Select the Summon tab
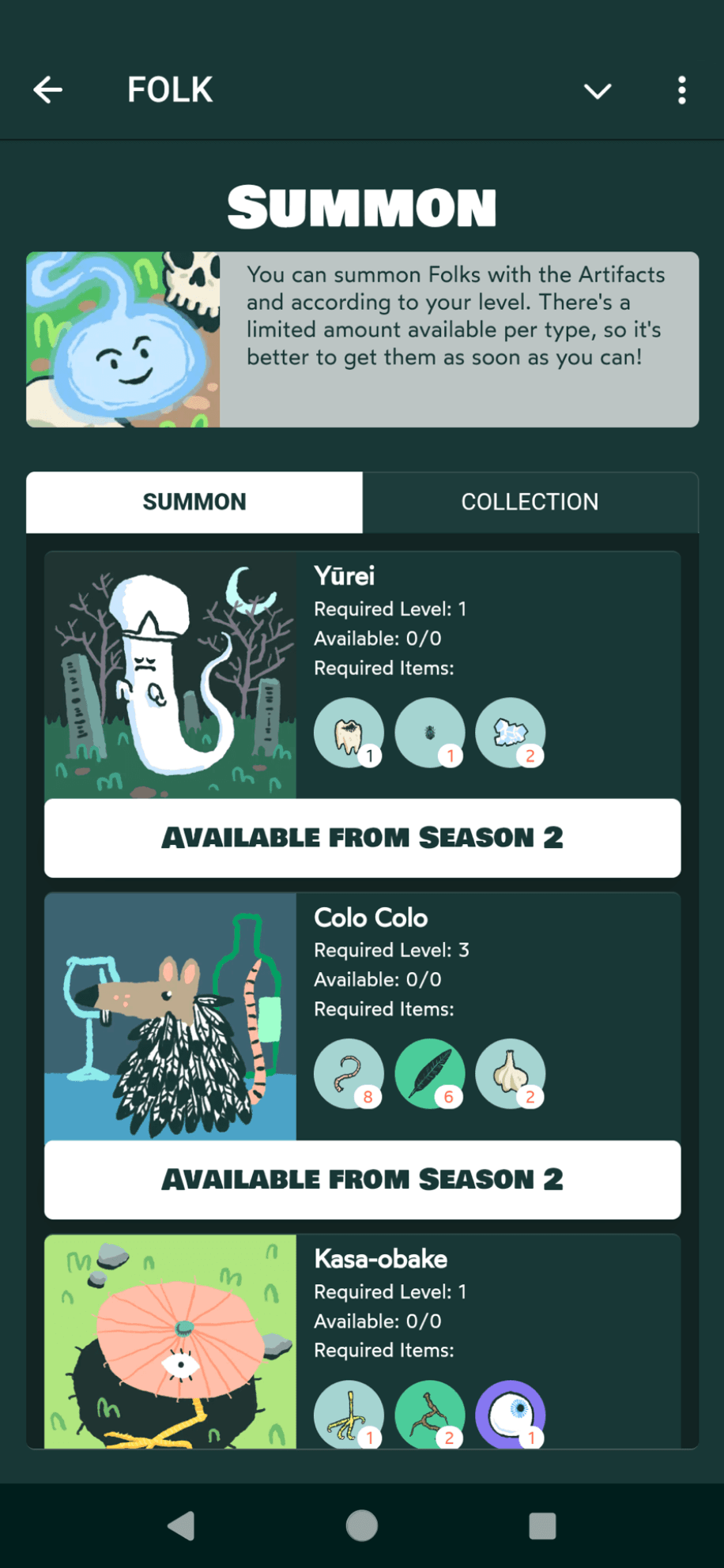The width and height of the screenshot is (724, 1568). point(194,502)
